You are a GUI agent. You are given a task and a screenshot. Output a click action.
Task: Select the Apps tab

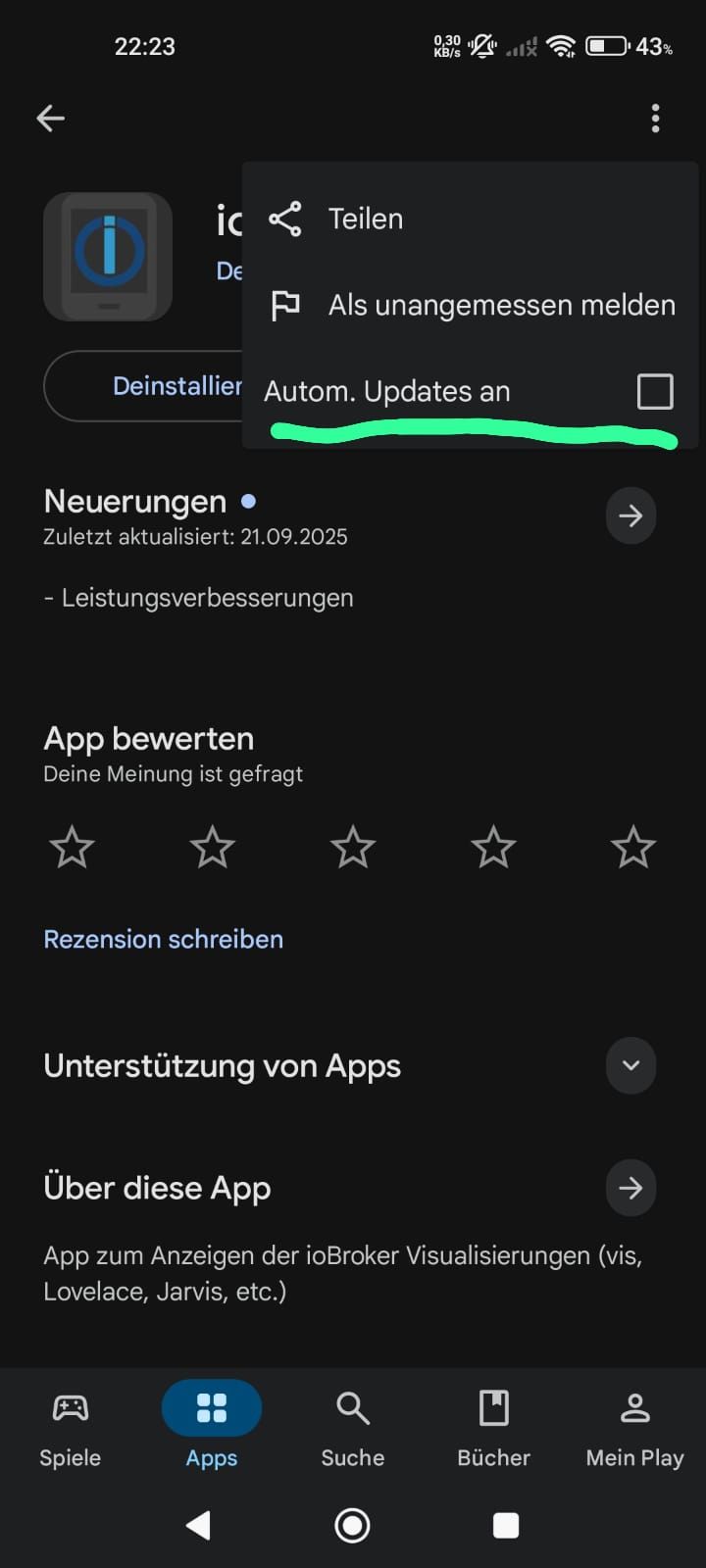point(212,1427)
